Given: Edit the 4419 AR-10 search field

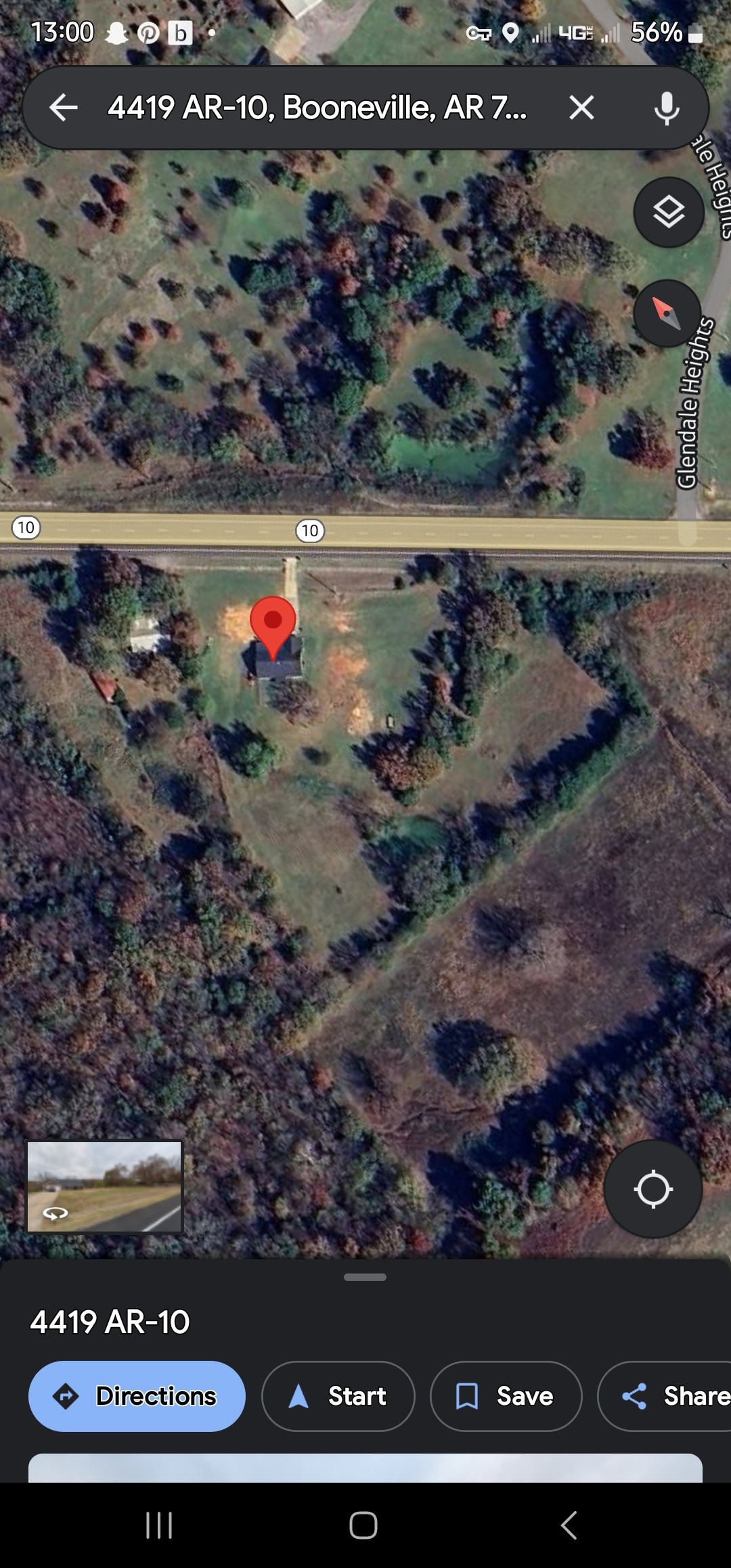Looking at the screenshot, I should [x=317, y=108].
